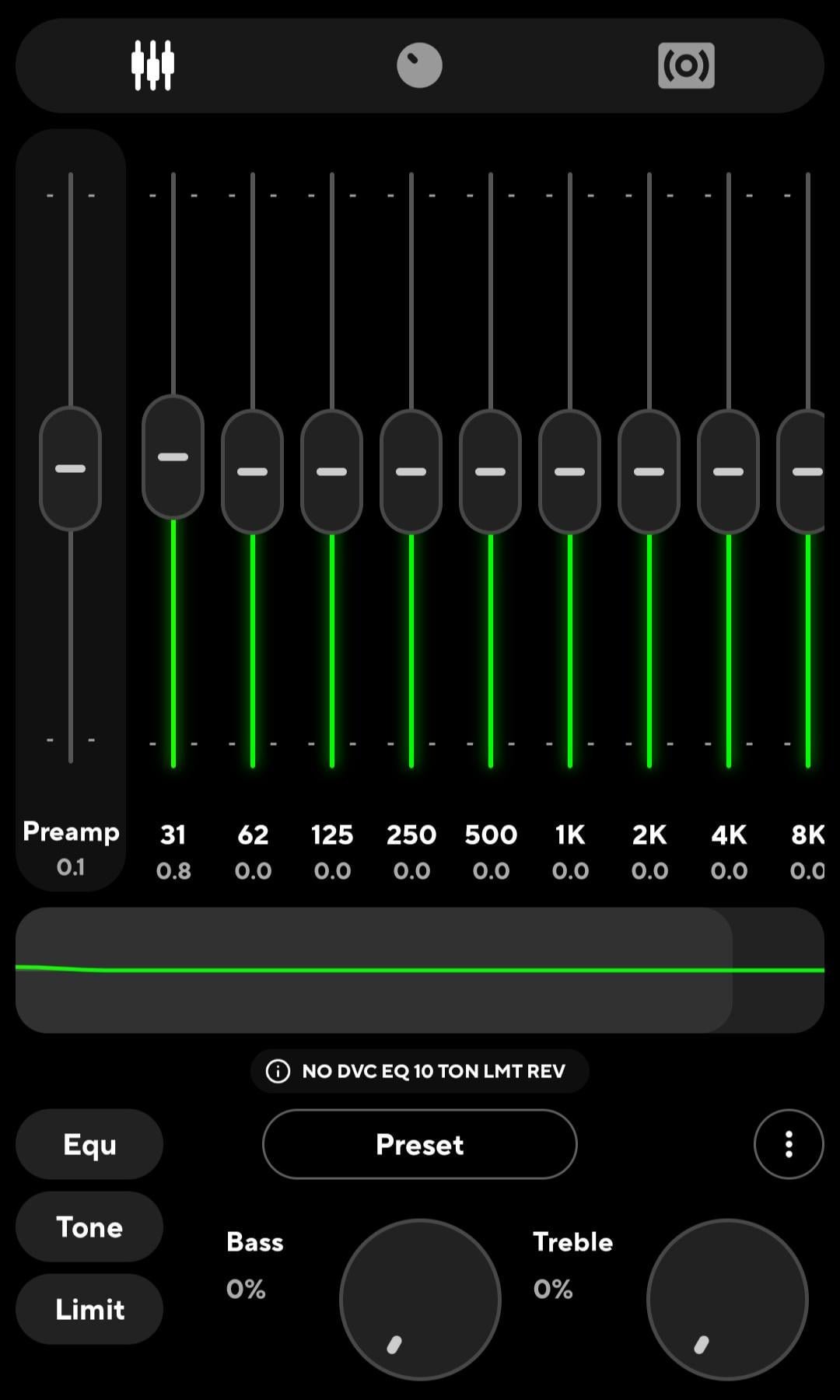840x1400 pixels.
Task: Switch to the equalizer sliders tab
Action: pos(152,65)
